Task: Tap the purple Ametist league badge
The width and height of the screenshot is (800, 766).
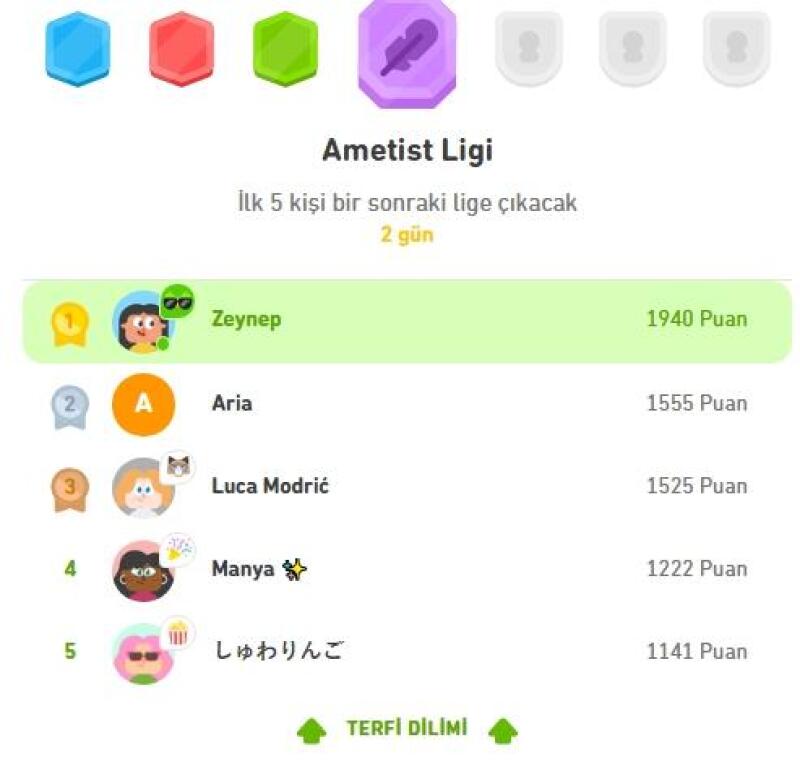Action: click(407, 52)
